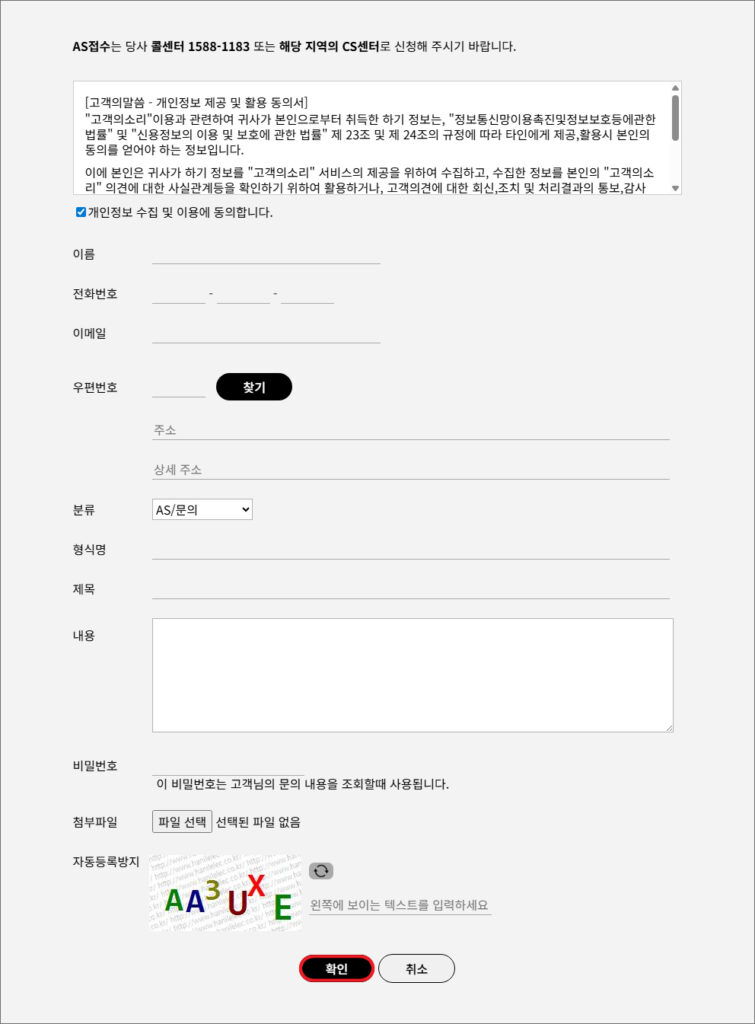Tap the 주소 address field
Image resolution: width=755 pixels, height=1024 pixels.
pos(410,430)
